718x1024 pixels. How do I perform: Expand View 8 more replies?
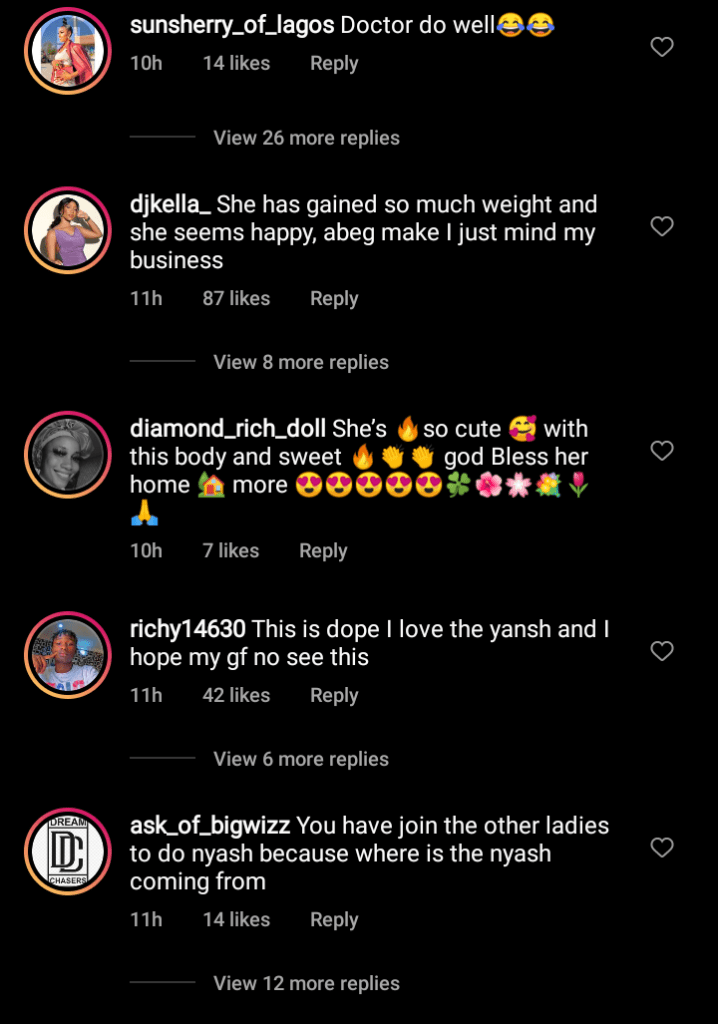[301, 362]
